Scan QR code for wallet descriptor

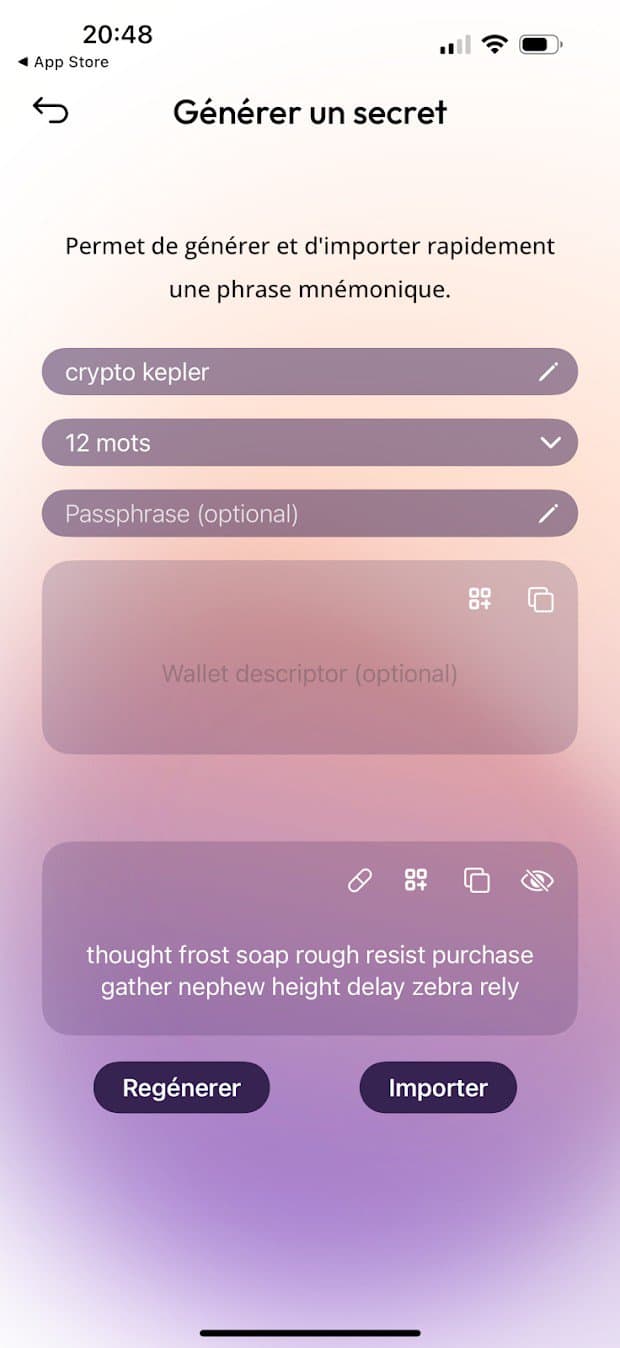pyautogui.click(x=480, y=599)
